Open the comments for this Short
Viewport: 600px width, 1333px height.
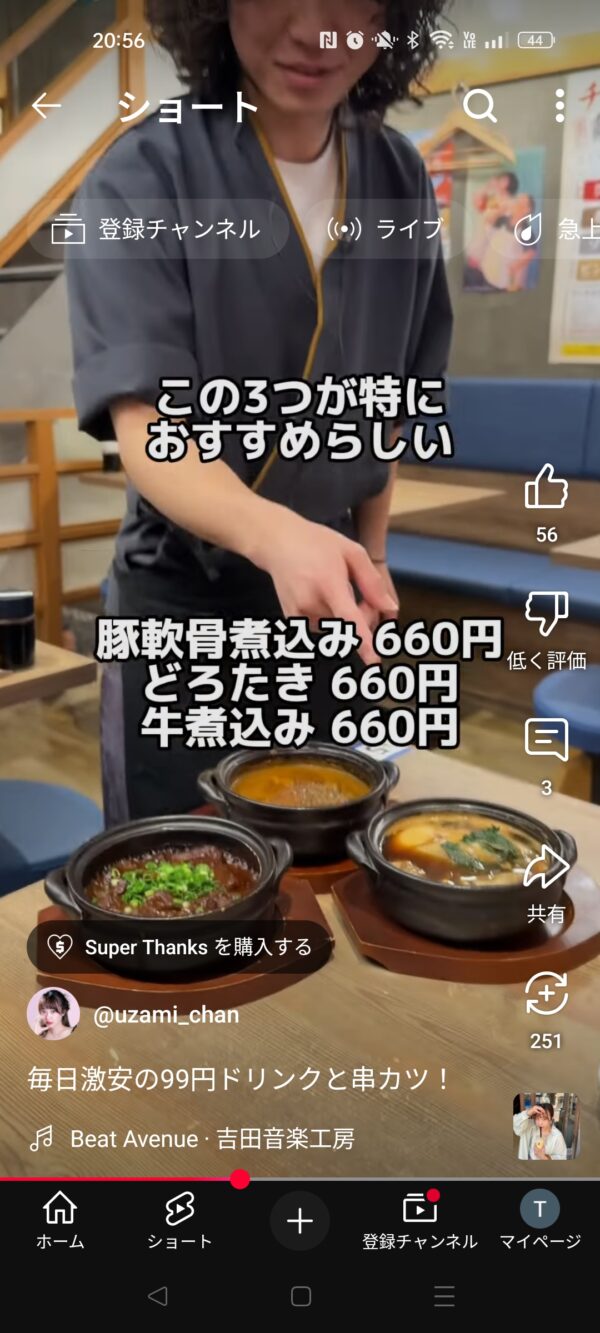point(546,741)
